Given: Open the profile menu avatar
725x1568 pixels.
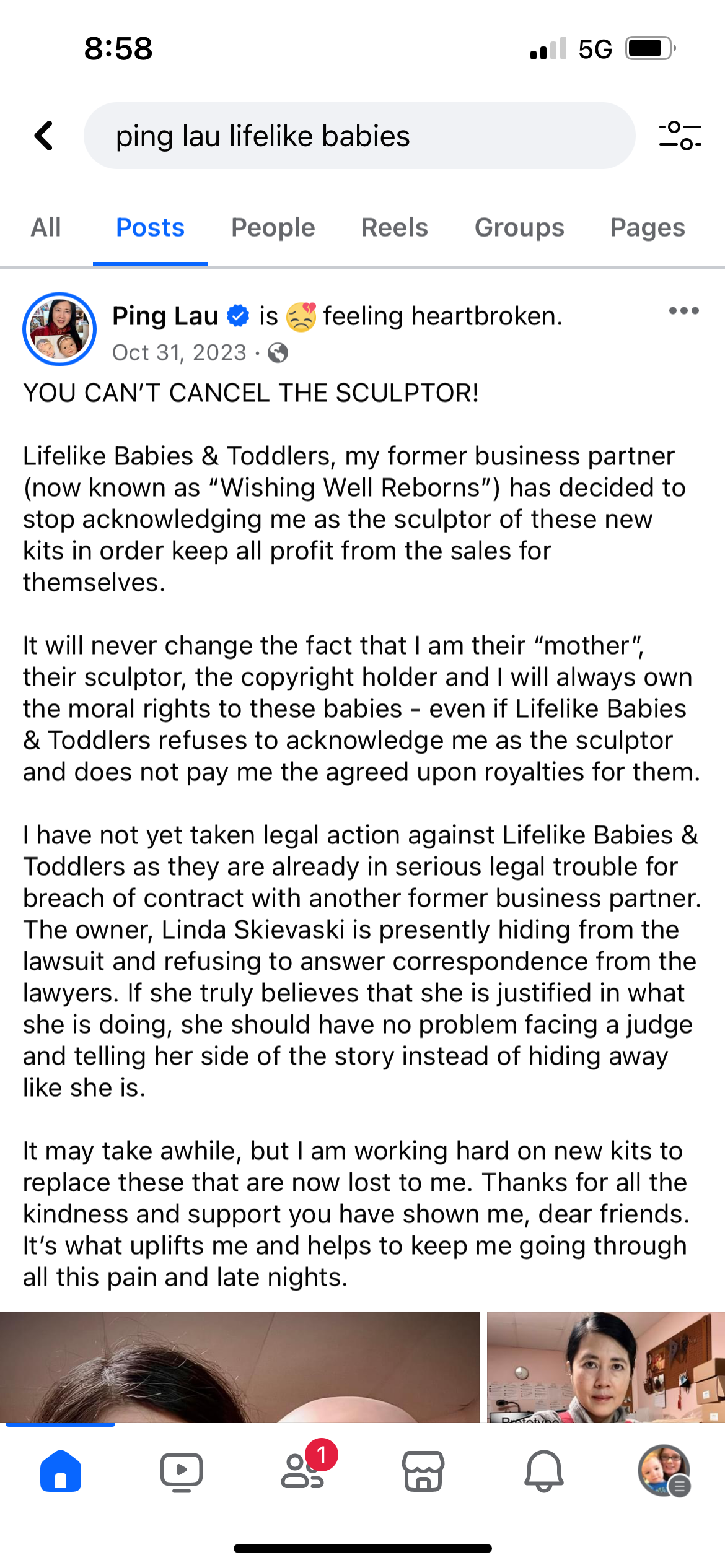Looking at the screenshot, I should click(x=664, y=1471).
